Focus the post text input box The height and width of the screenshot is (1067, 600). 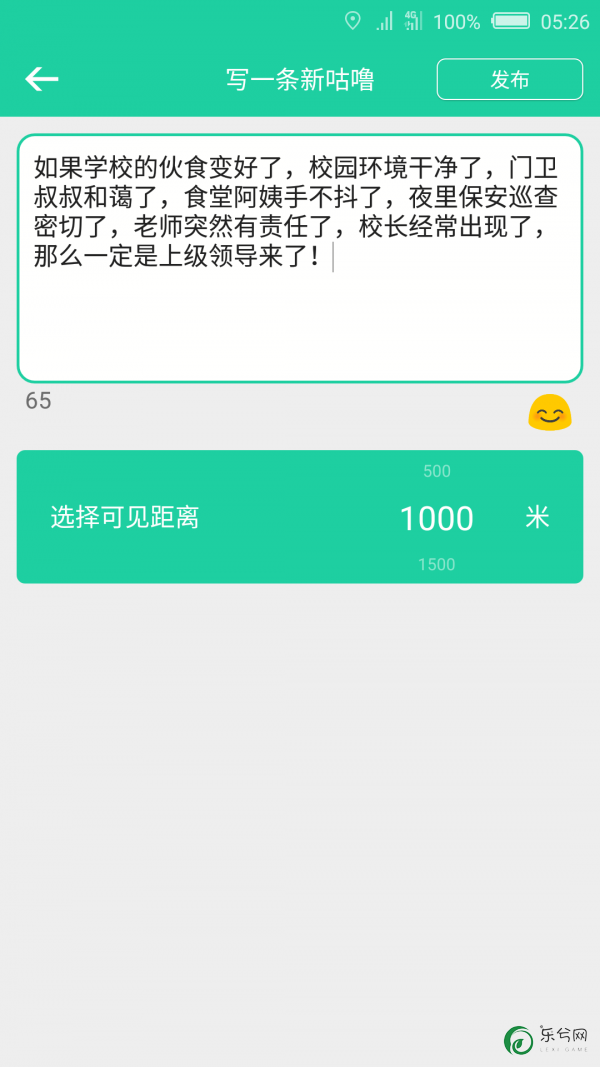[300, 258]
